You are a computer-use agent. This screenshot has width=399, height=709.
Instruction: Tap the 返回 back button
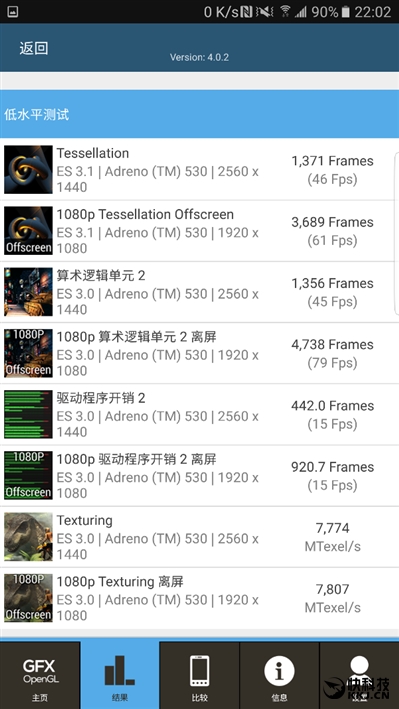(33, 48)
